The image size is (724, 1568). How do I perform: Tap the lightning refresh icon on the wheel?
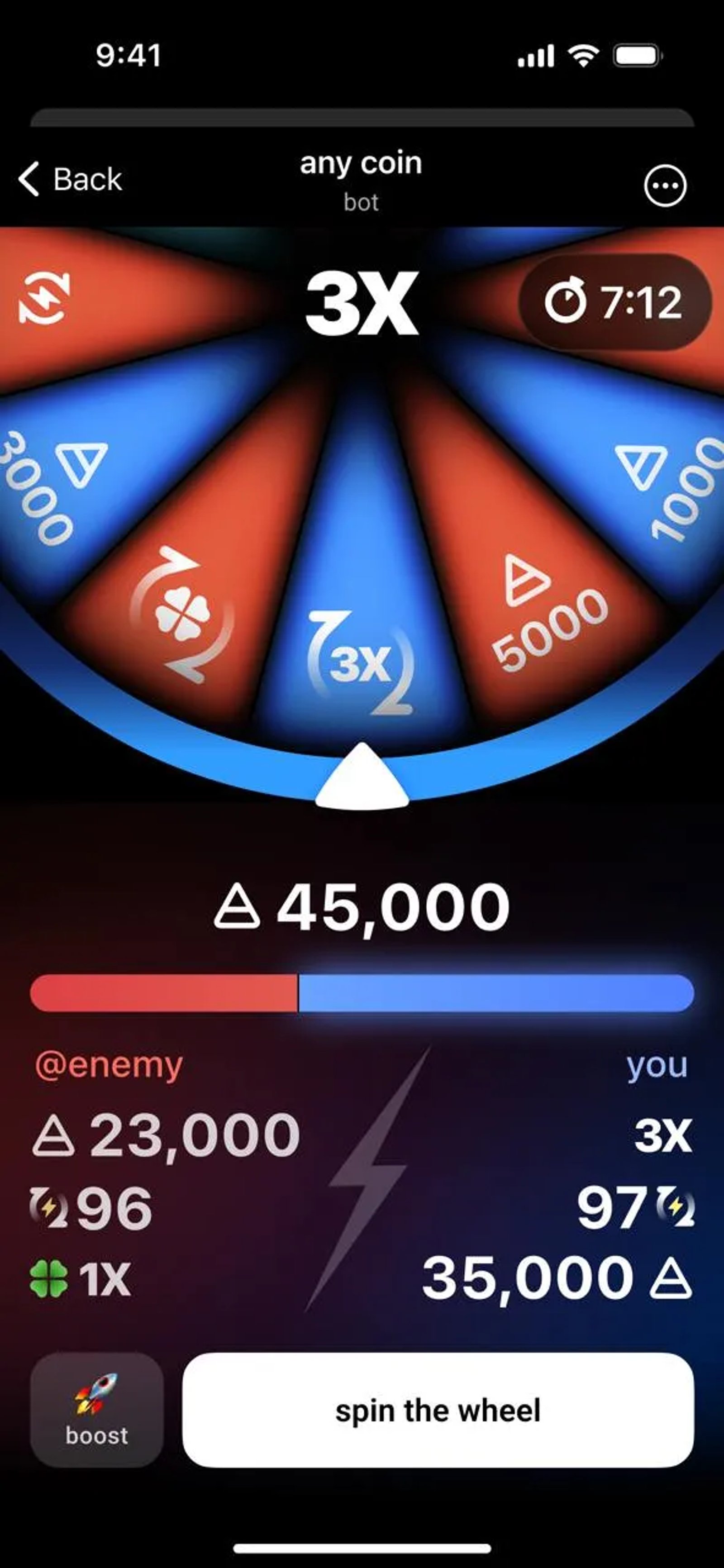point(44,298)
